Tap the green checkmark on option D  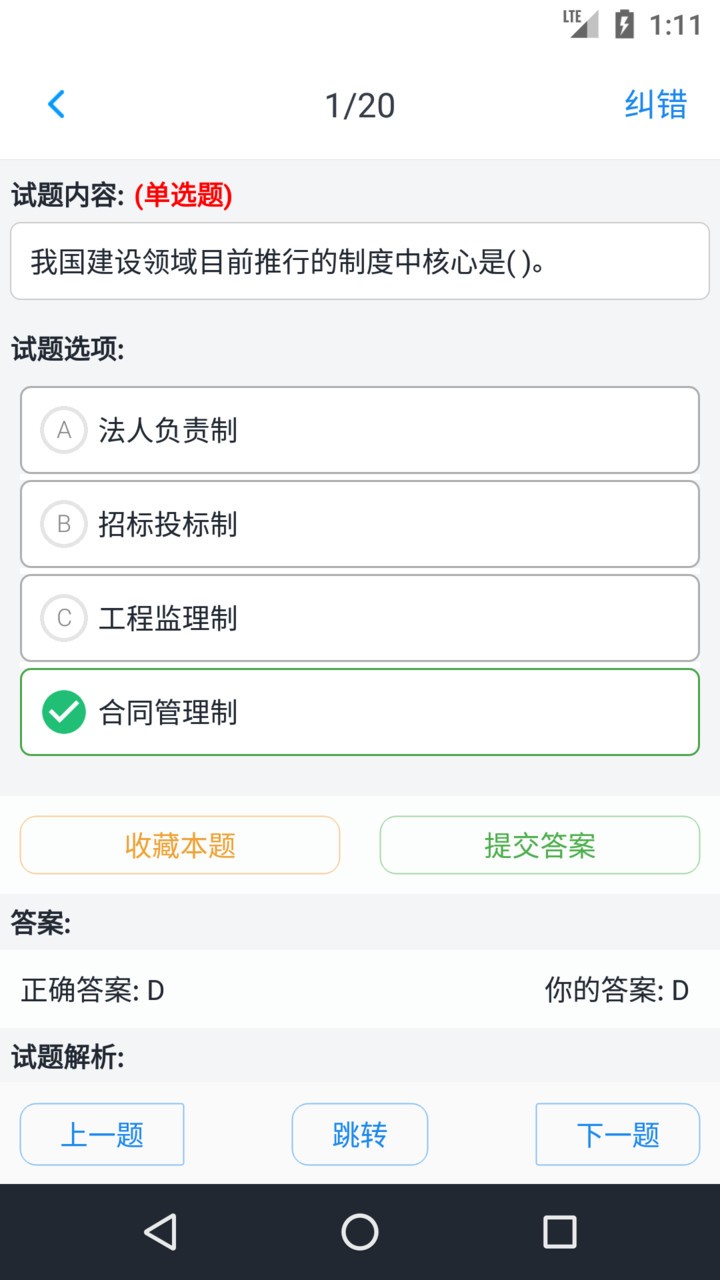[x=63, y=712]
